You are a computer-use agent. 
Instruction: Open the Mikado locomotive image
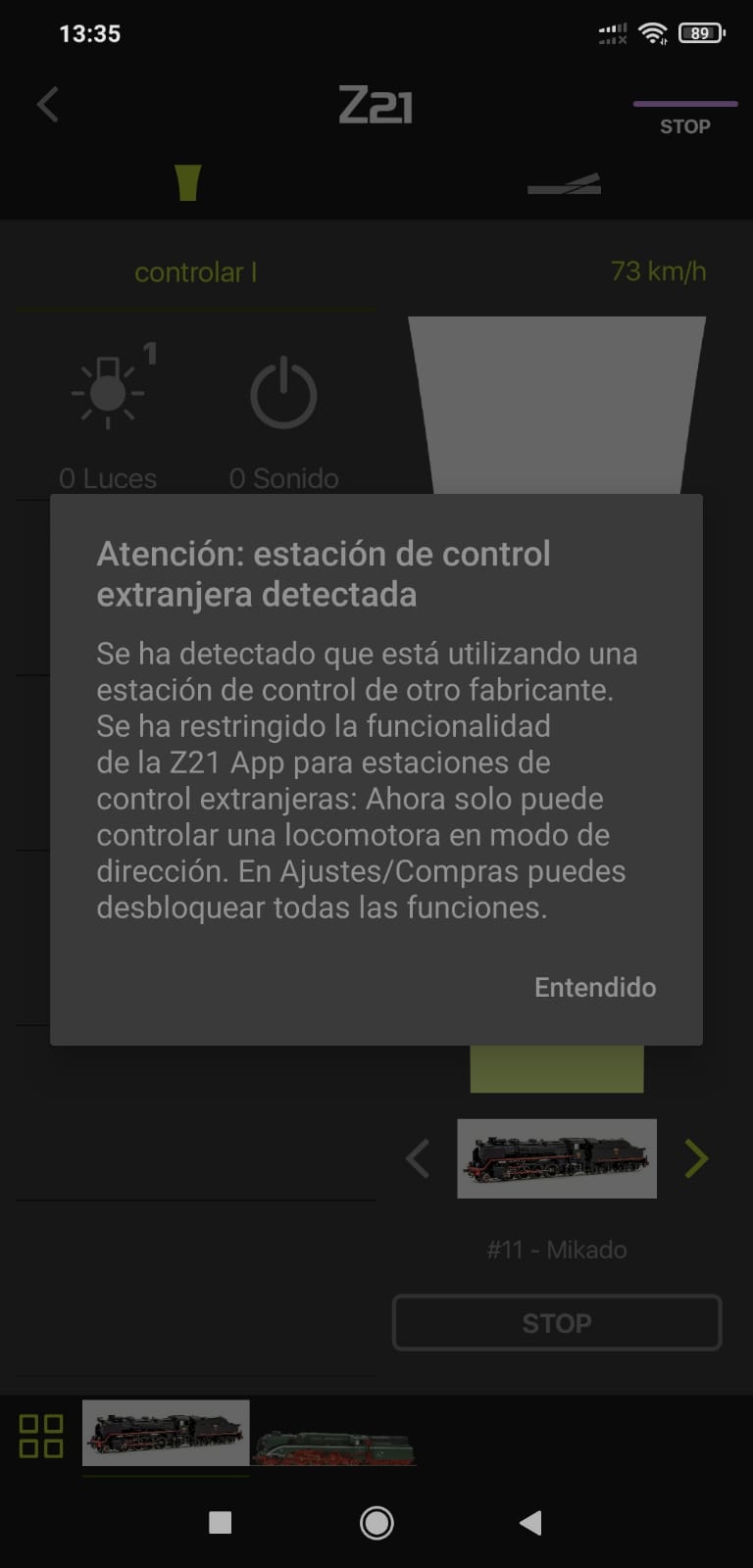[557, 1158]
